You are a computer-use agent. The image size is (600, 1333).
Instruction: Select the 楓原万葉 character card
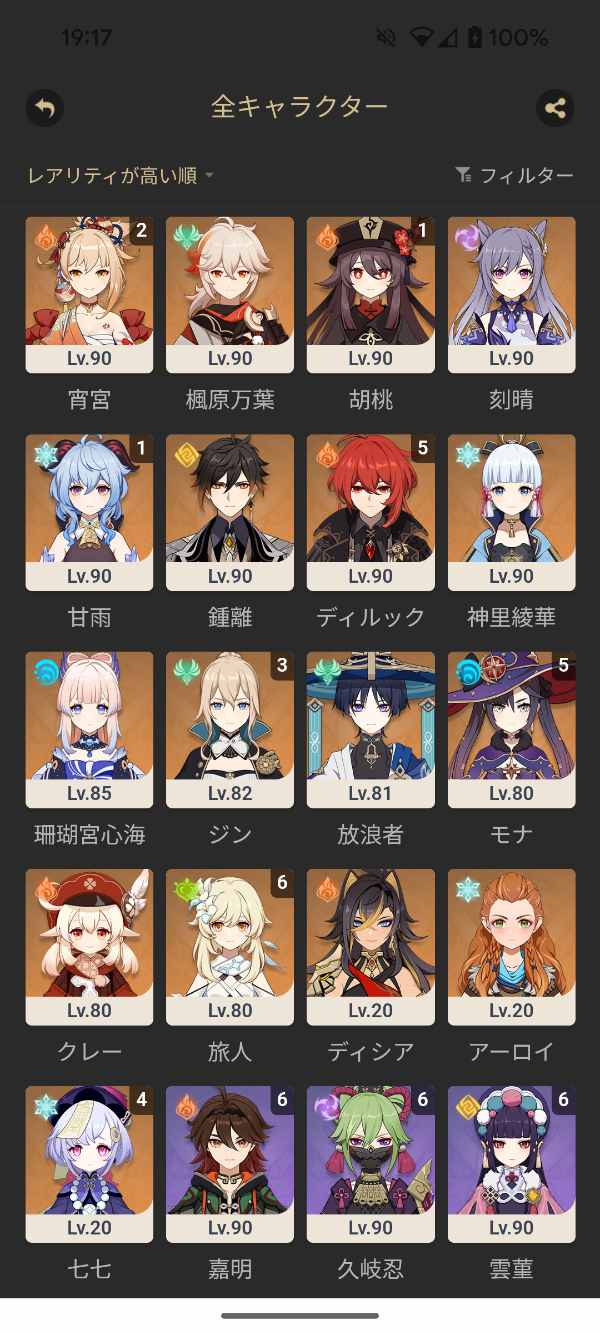230,295
